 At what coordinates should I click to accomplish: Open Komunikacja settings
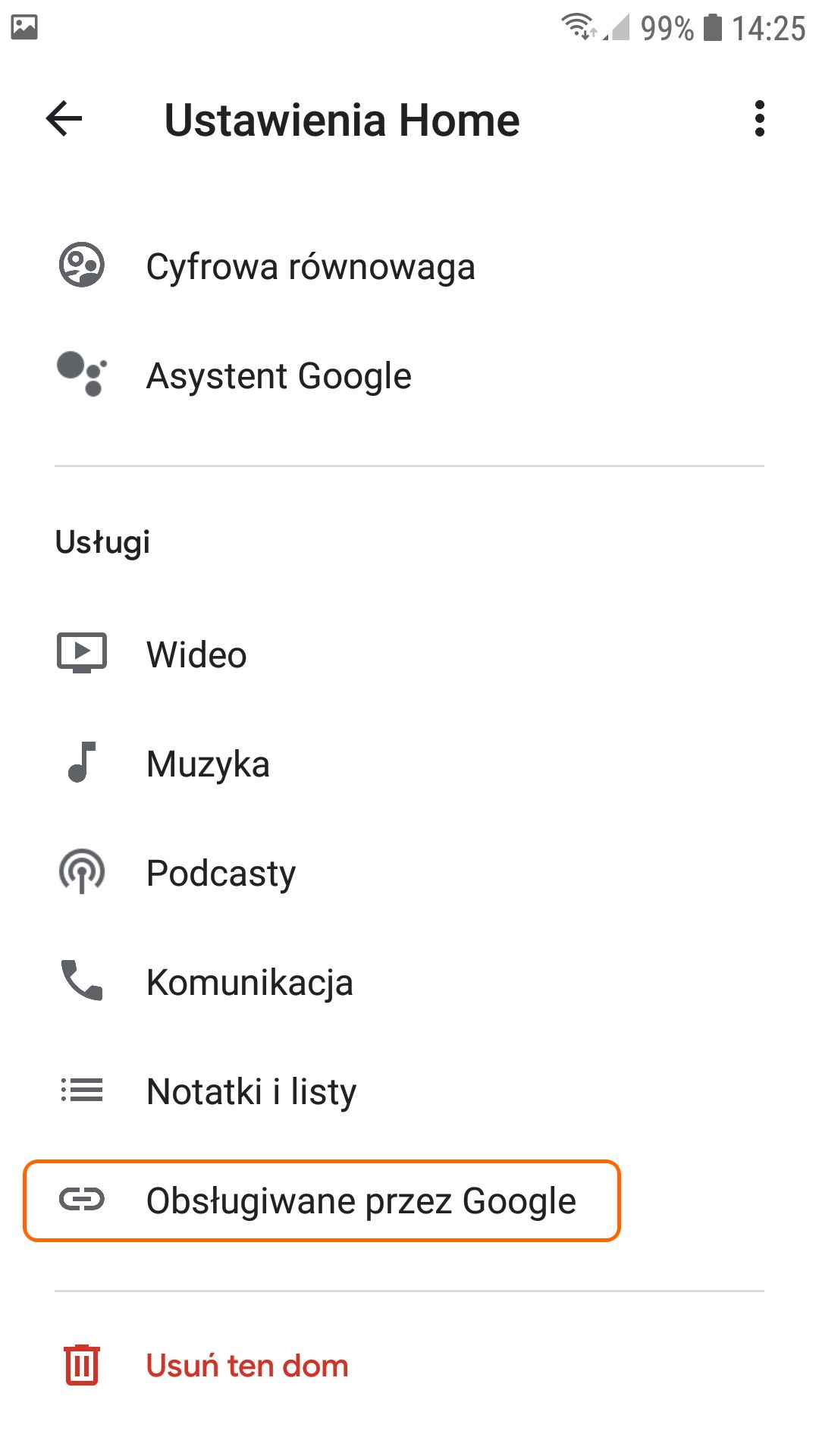(x=249, y=982)
